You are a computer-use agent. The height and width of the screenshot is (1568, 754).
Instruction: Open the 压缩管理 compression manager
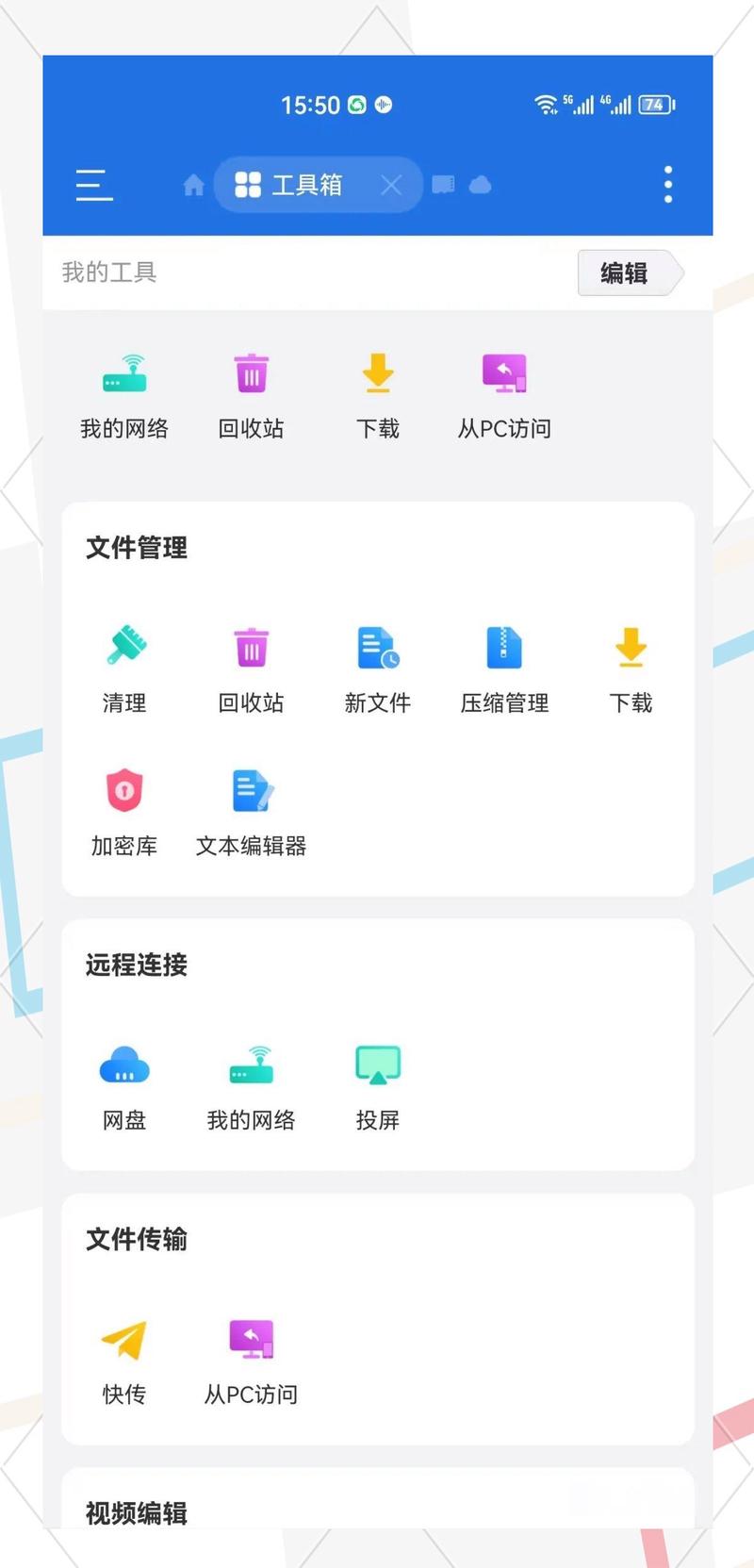pyautogui.click(x=503, y=665)
